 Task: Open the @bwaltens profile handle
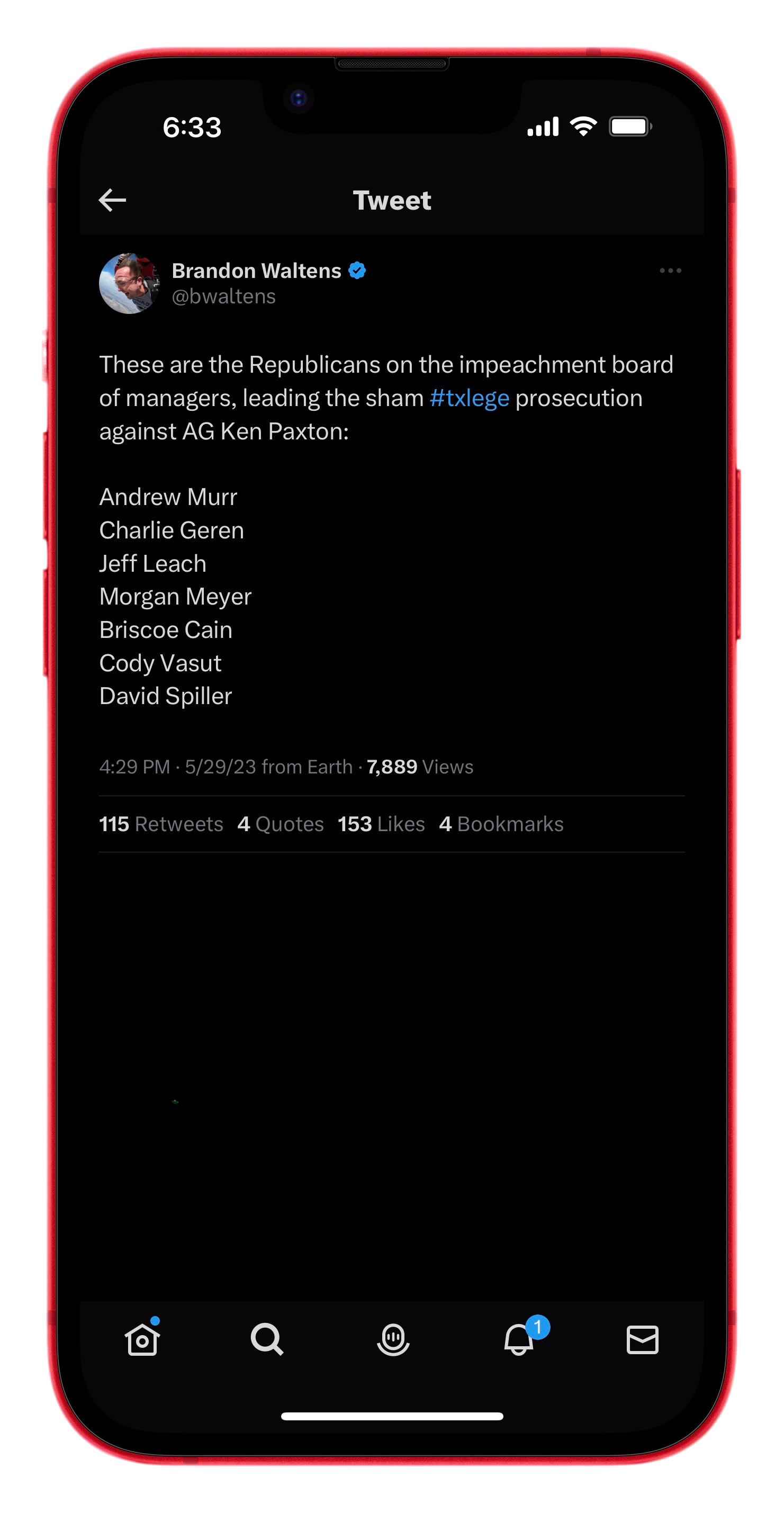point(224,296)
